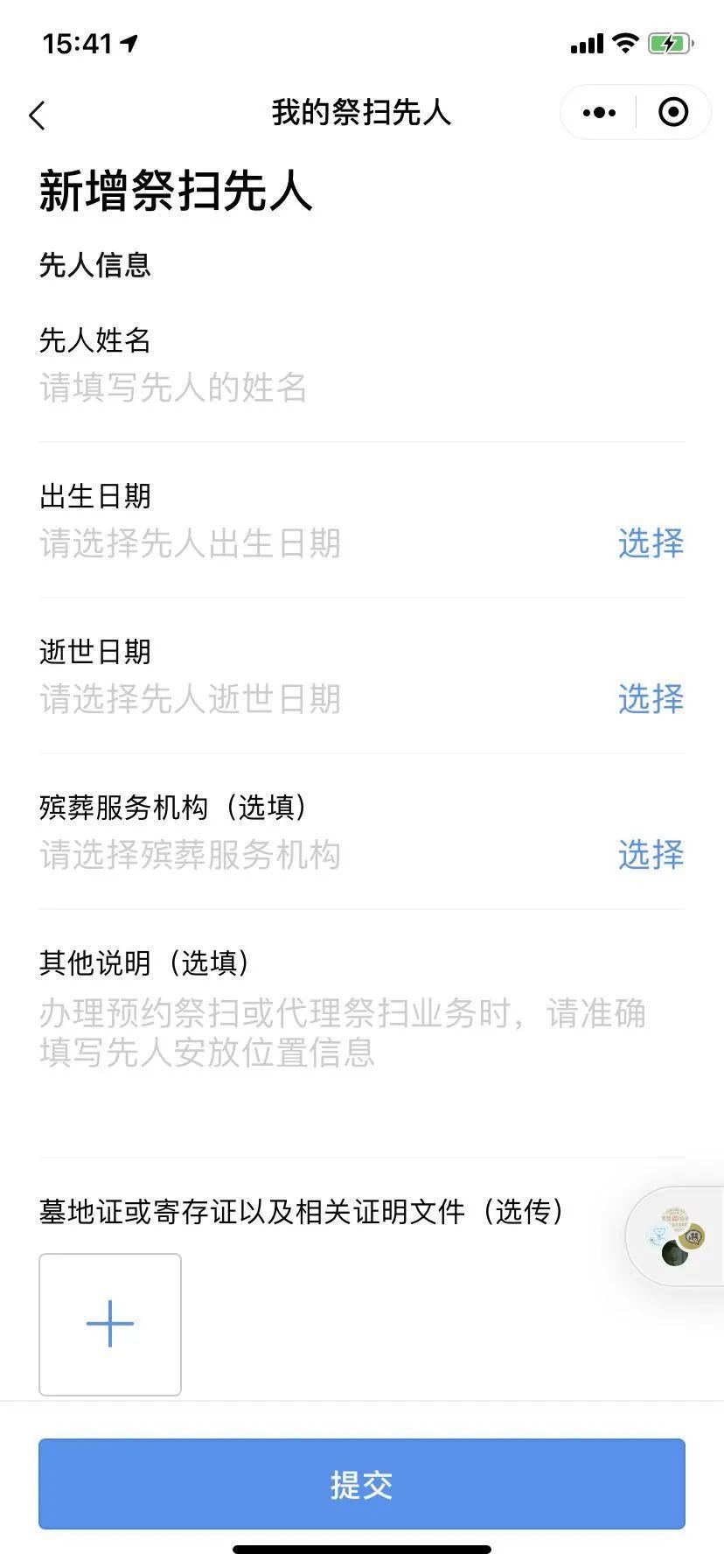
Task: Focus the 其他说明 notes text area
Action: pyautogui.click(x=350, y=1050)
